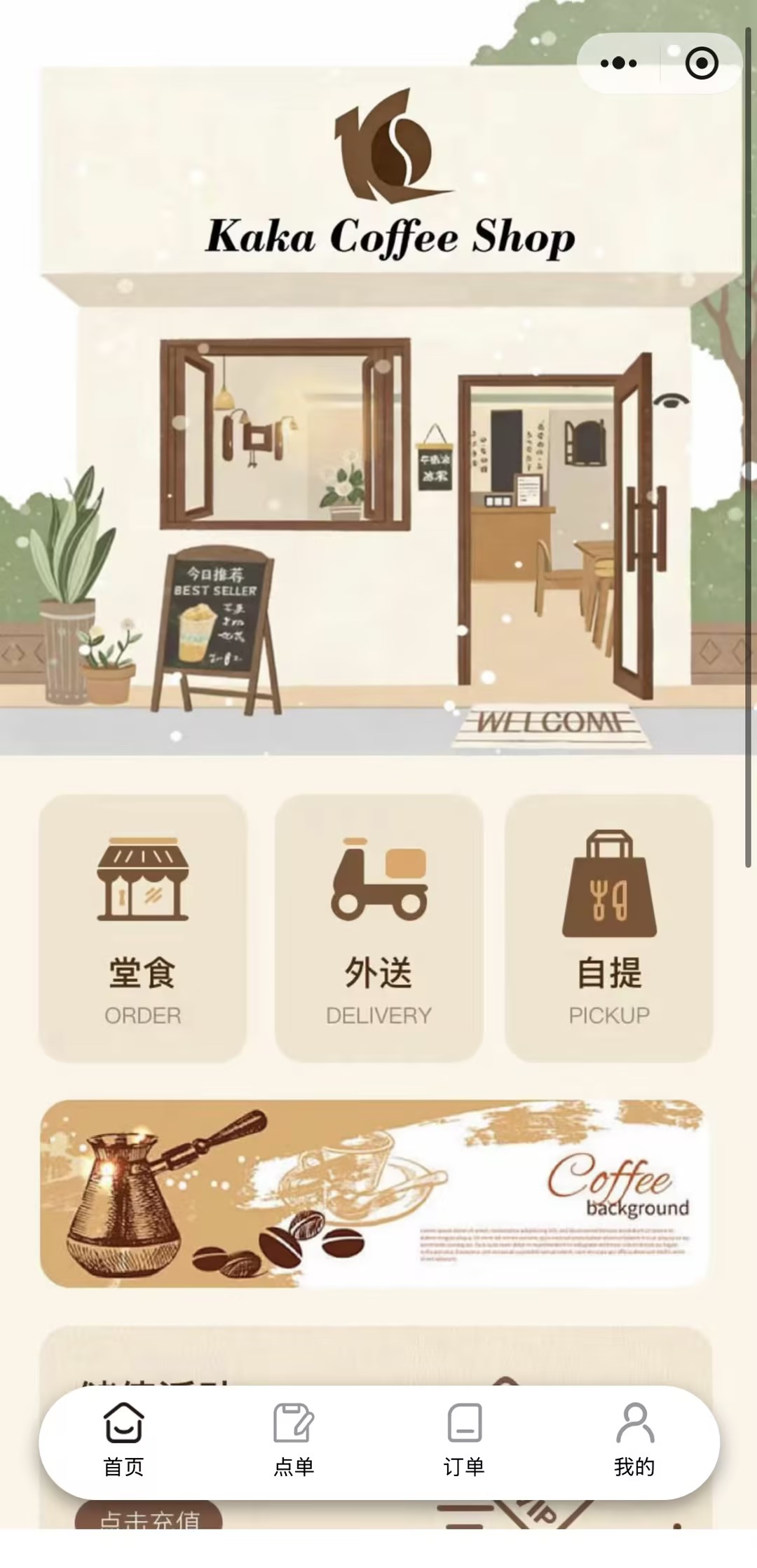Switch to the 首页 tab
This screenshot has width=757, height=1568.
pyautogui.click(x=124, y=1440)
